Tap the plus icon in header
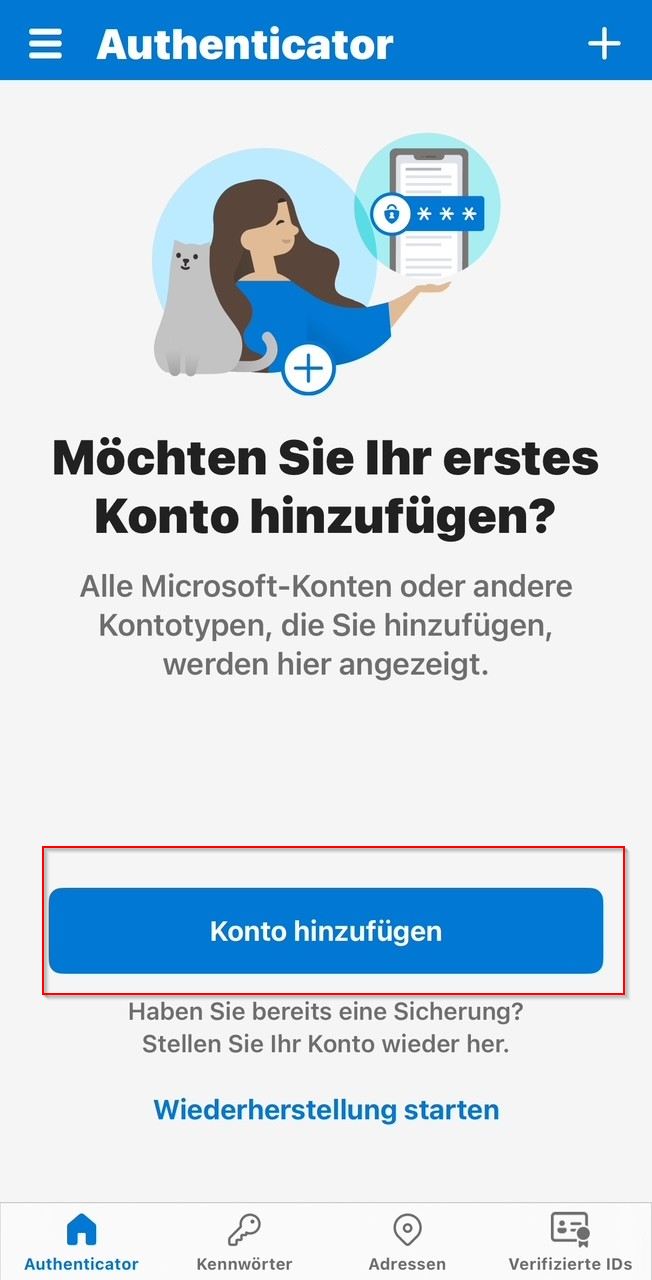This screenshot has width=652, height=1280. 603,44
